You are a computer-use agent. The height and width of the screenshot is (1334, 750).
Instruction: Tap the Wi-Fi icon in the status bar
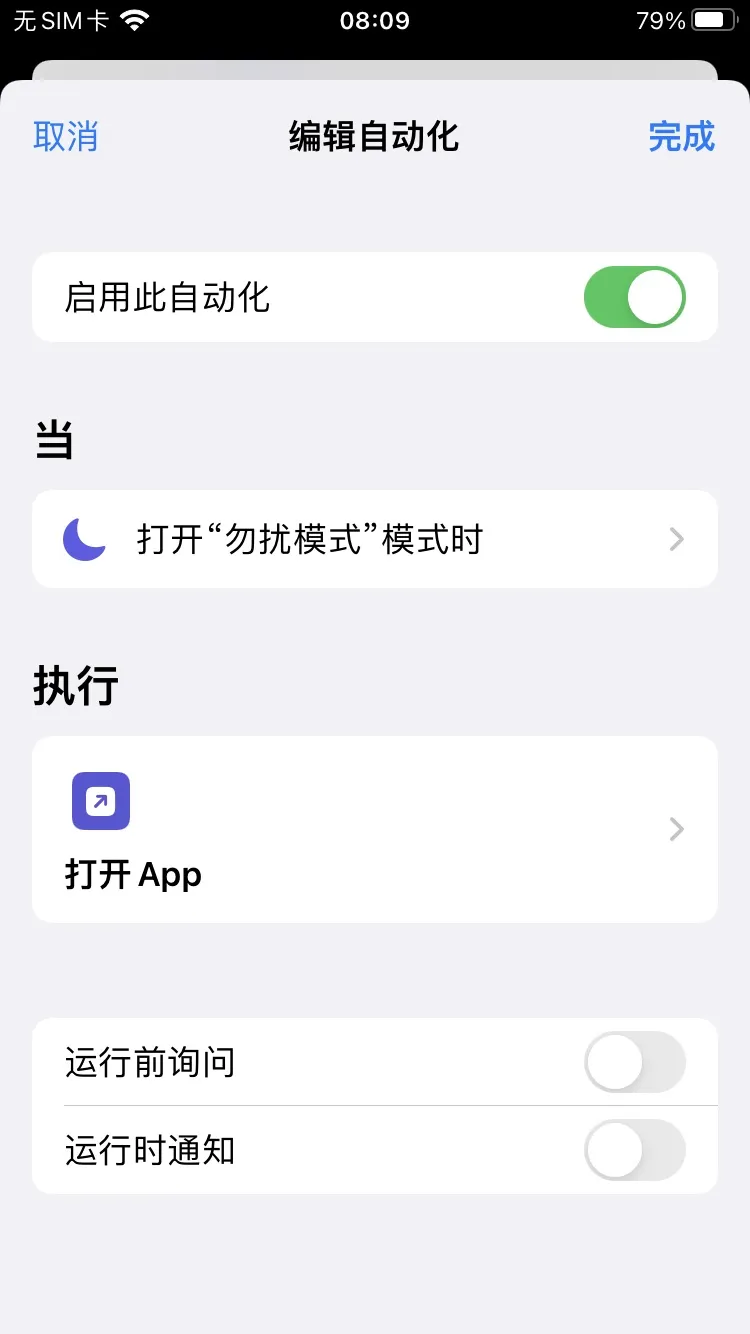click(x=135, y=18)
